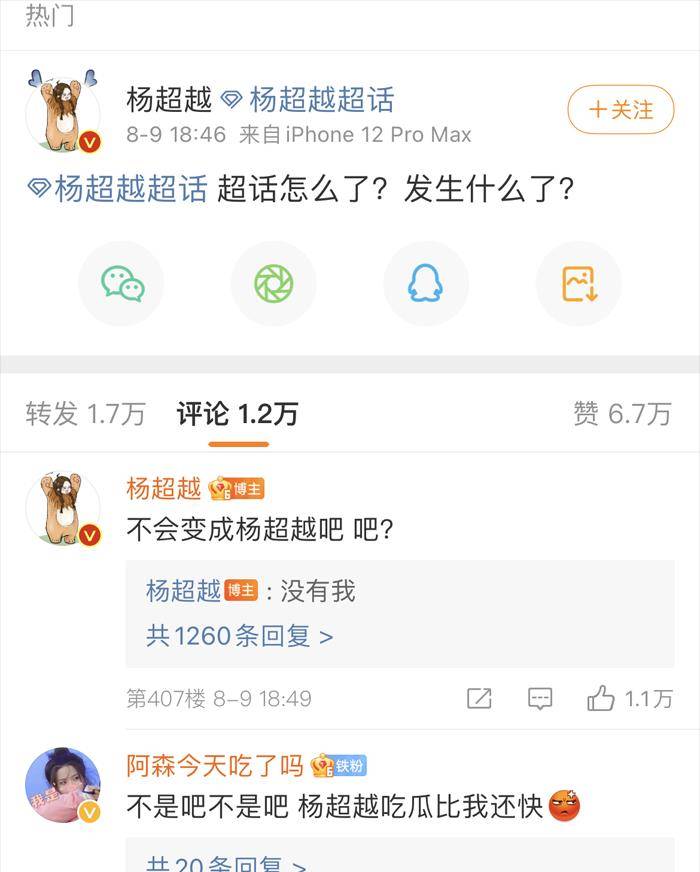The image size is (700, 872).
Task: Select the 评论 1.2万 tab
Action: click(237, 413)
